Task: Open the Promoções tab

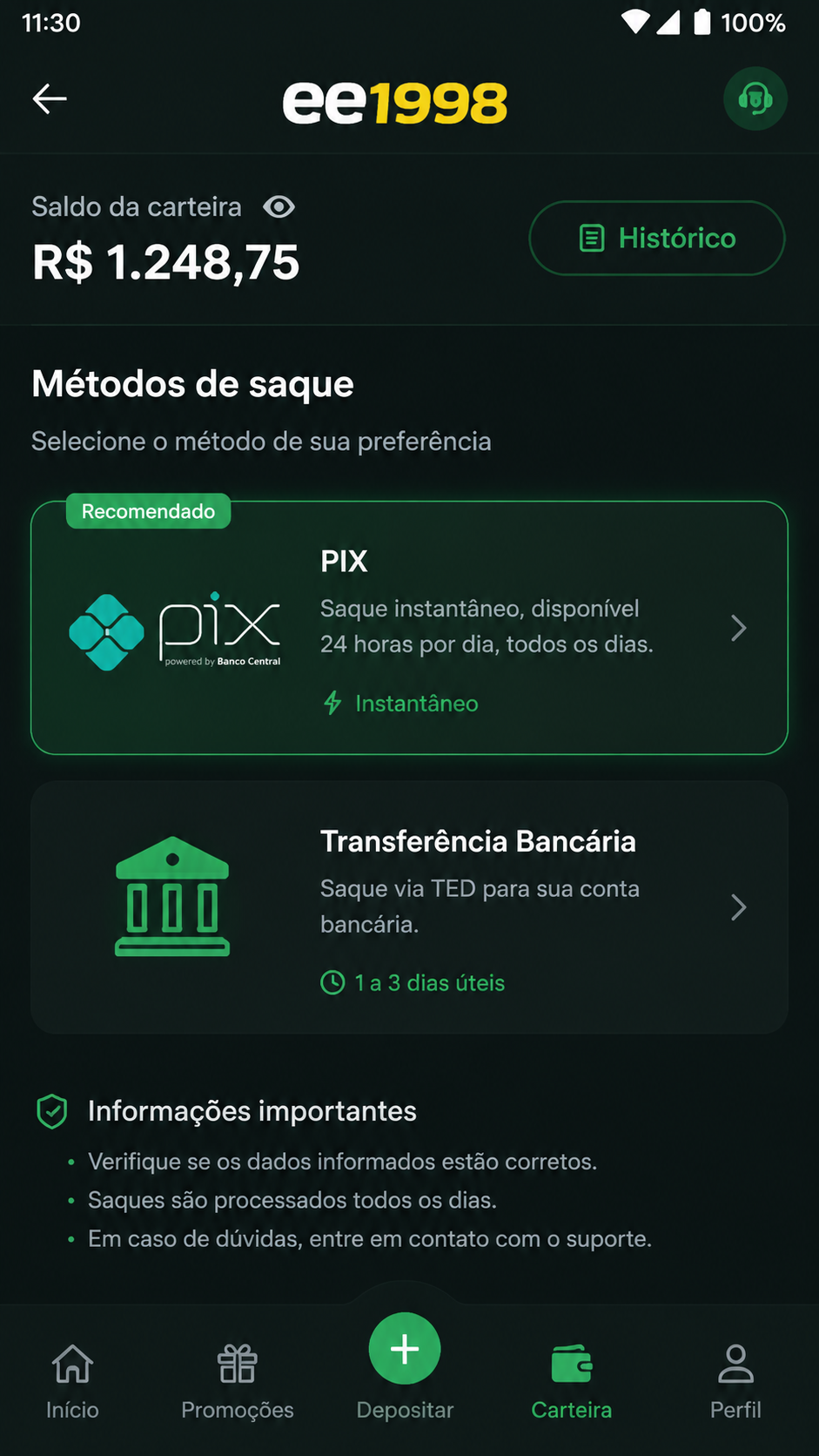Action: point(238,1381)
